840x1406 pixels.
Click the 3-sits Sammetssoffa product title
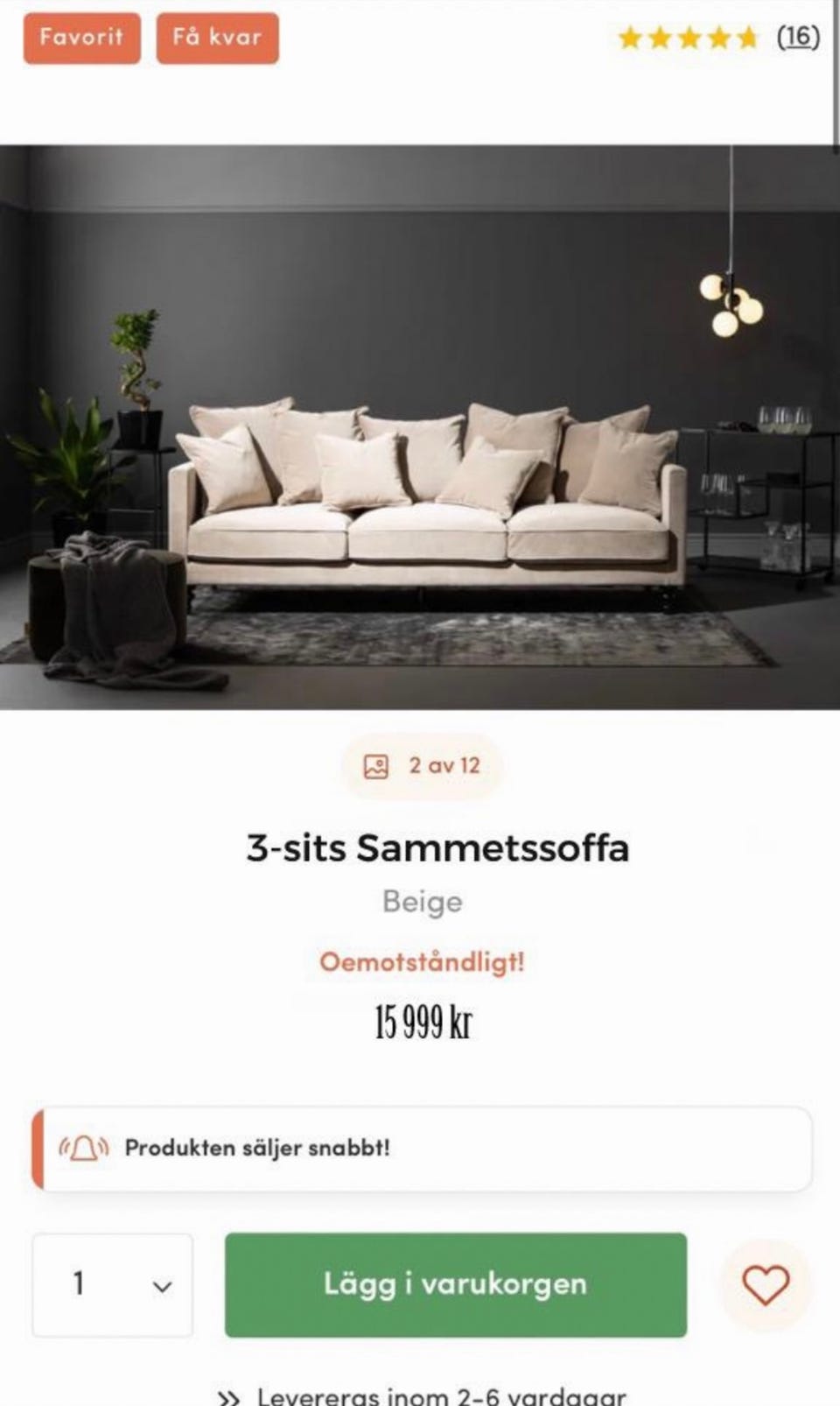(x=437, y=847)
